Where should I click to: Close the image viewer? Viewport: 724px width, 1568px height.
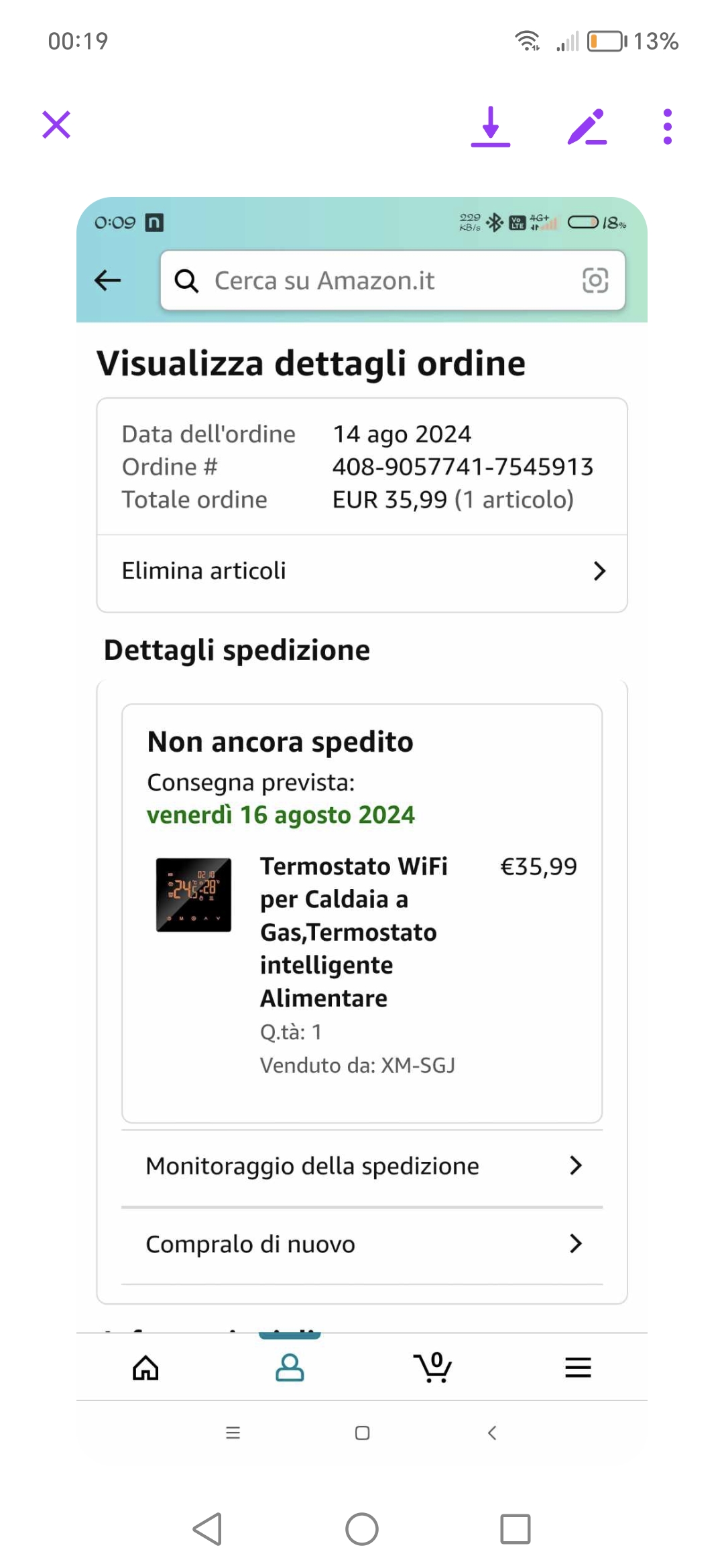click(x=56, y=125)
